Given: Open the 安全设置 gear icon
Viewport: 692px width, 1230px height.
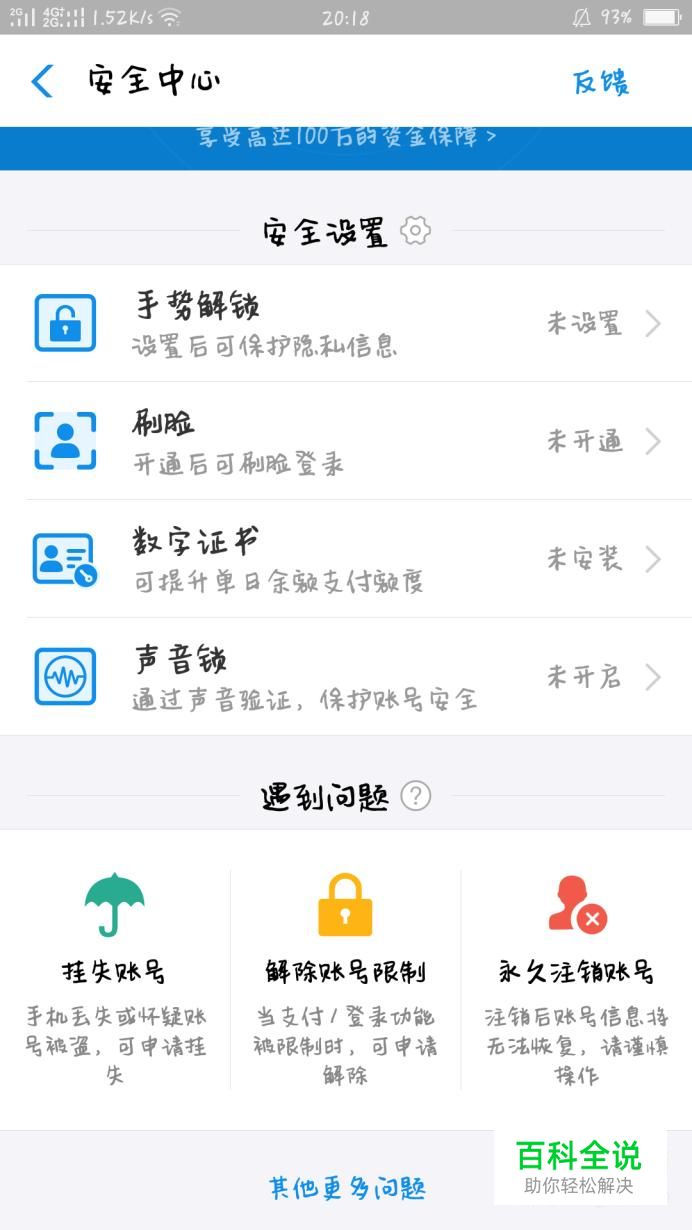Looking at the screenshot, I should pyautogui.click(x=415, y=232).
